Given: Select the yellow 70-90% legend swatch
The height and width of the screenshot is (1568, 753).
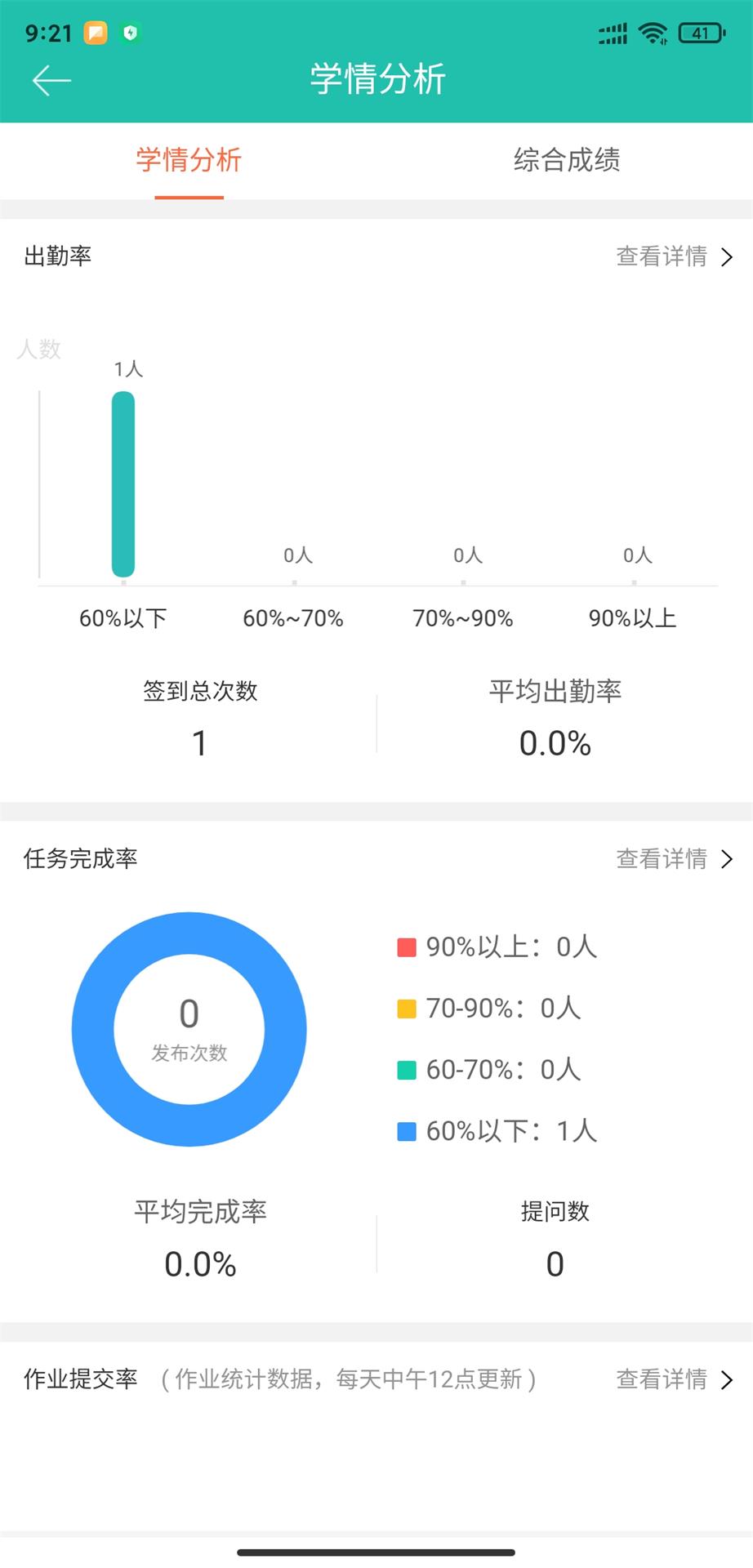Looking at the screenshot, I should pyautogui.click(x=406, y=1008).
